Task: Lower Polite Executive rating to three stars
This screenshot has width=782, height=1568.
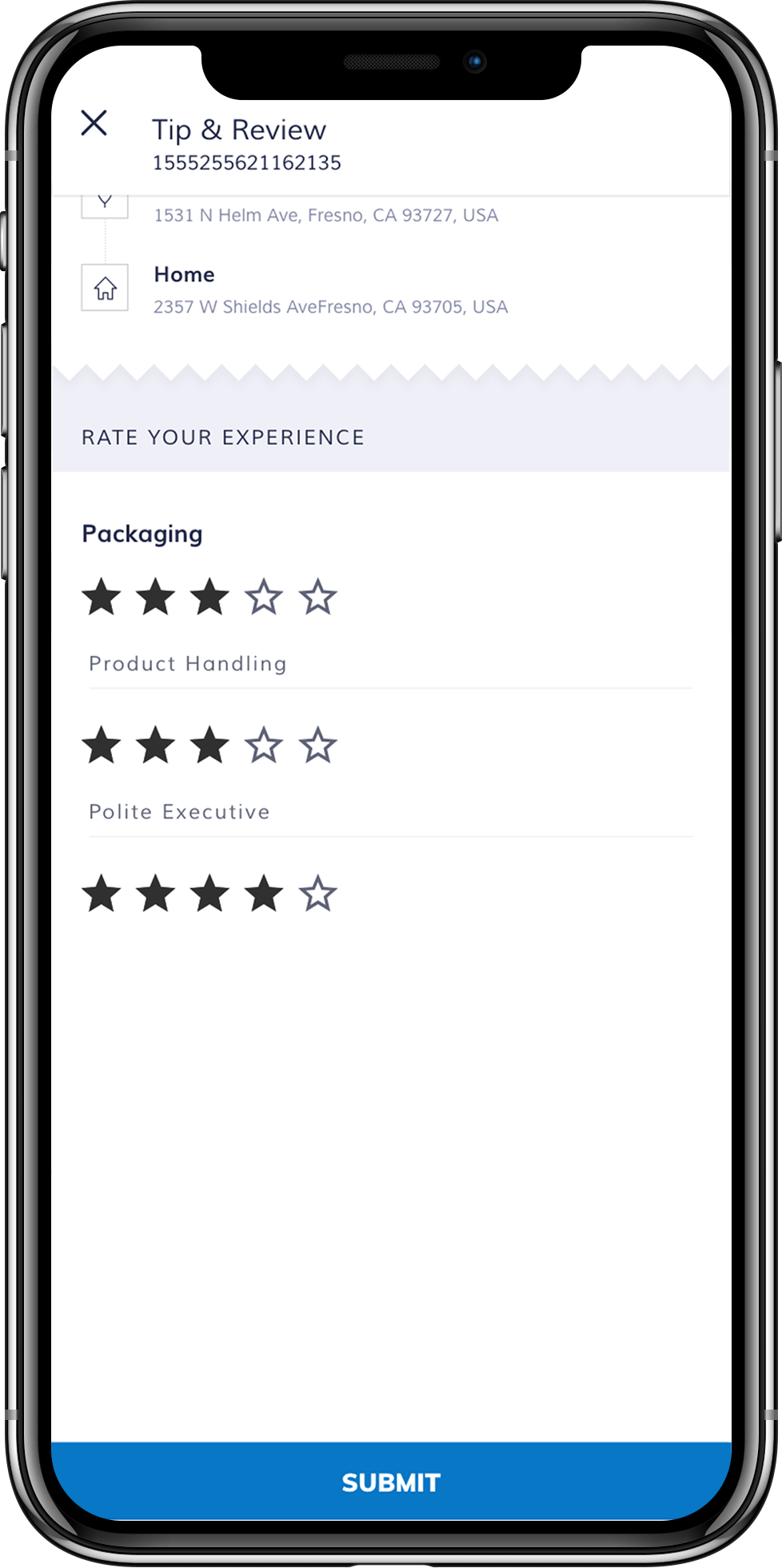Action: [209, 894]
